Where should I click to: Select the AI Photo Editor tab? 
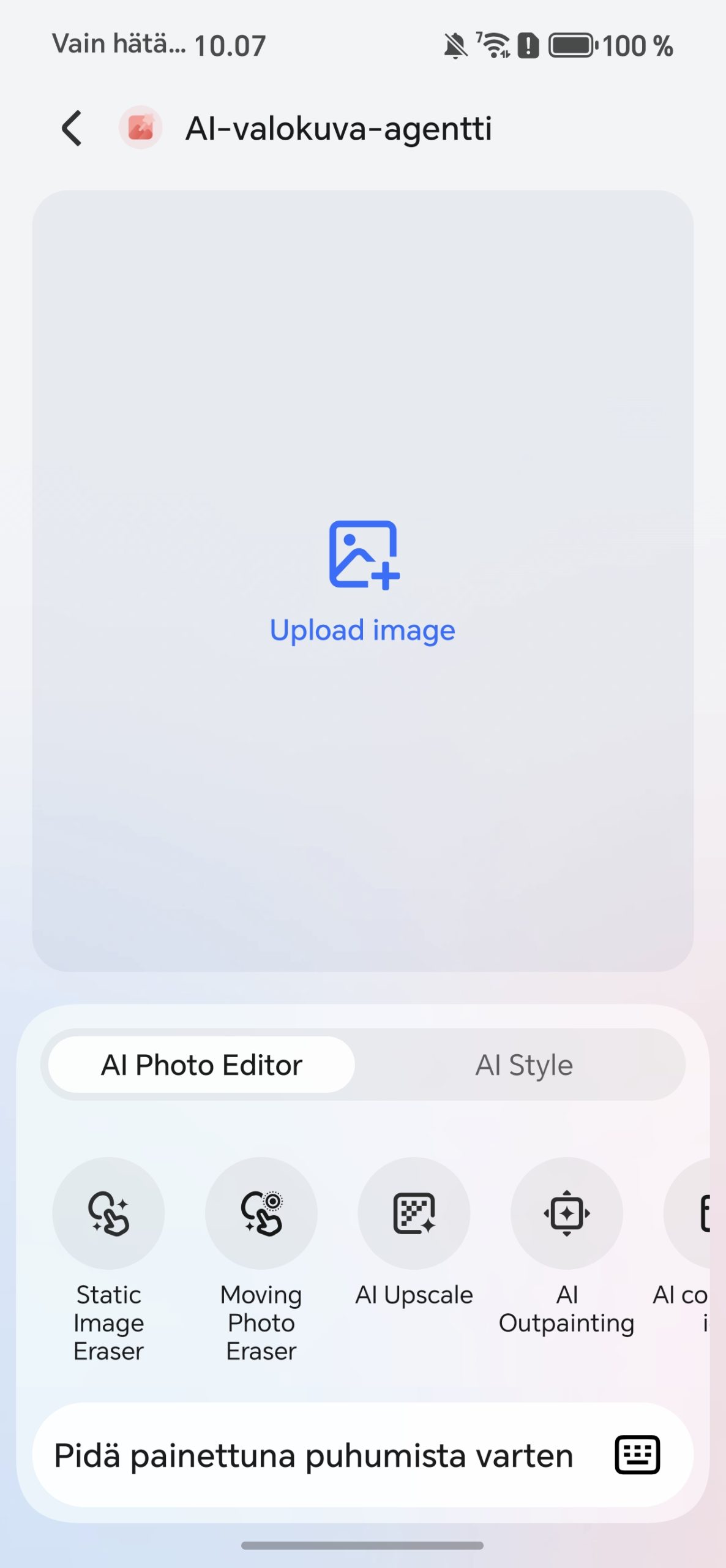[201, 1065]
